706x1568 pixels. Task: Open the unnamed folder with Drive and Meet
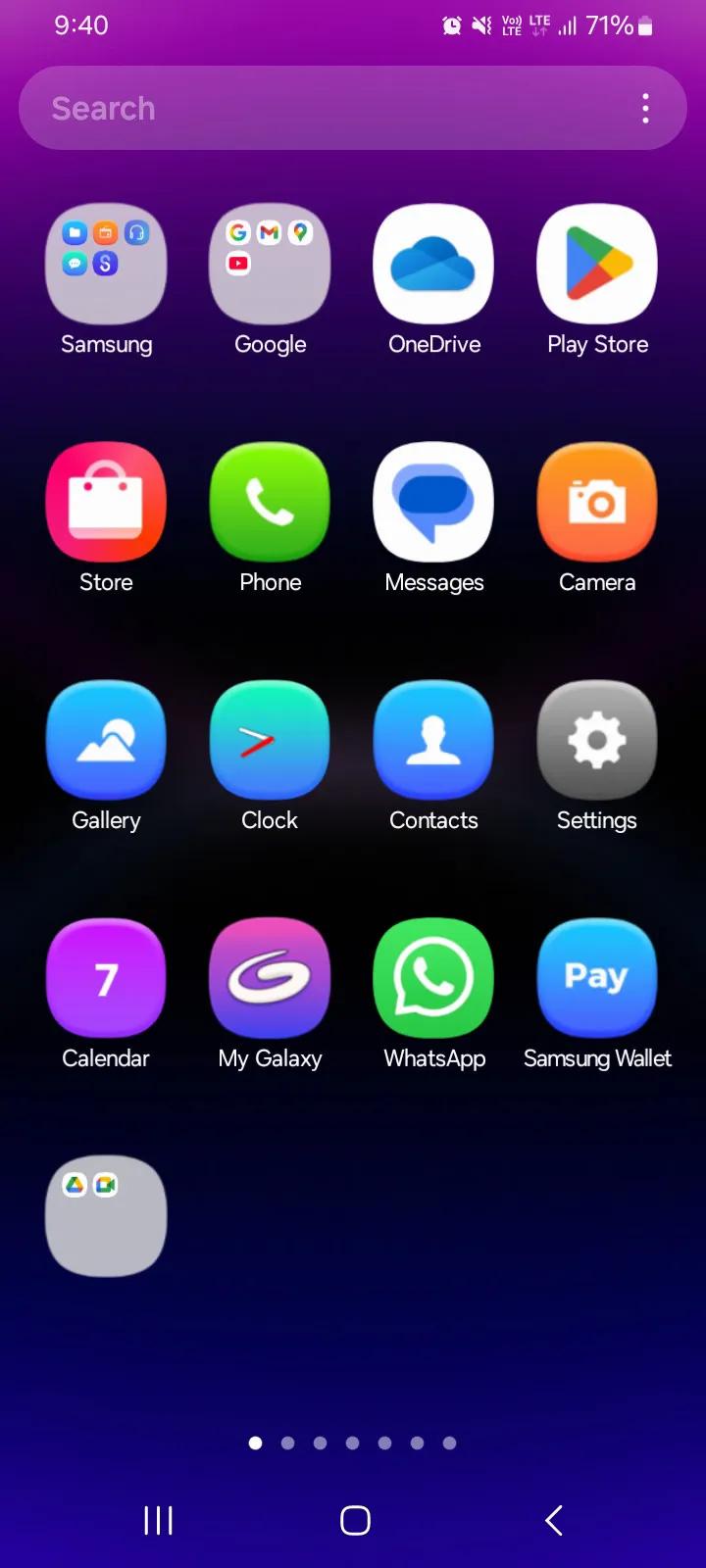tap(106, 1216)
